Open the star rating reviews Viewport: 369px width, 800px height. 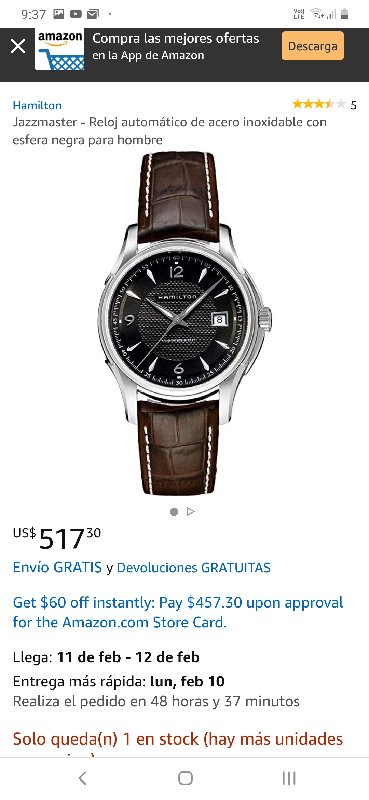coord(324,105)
